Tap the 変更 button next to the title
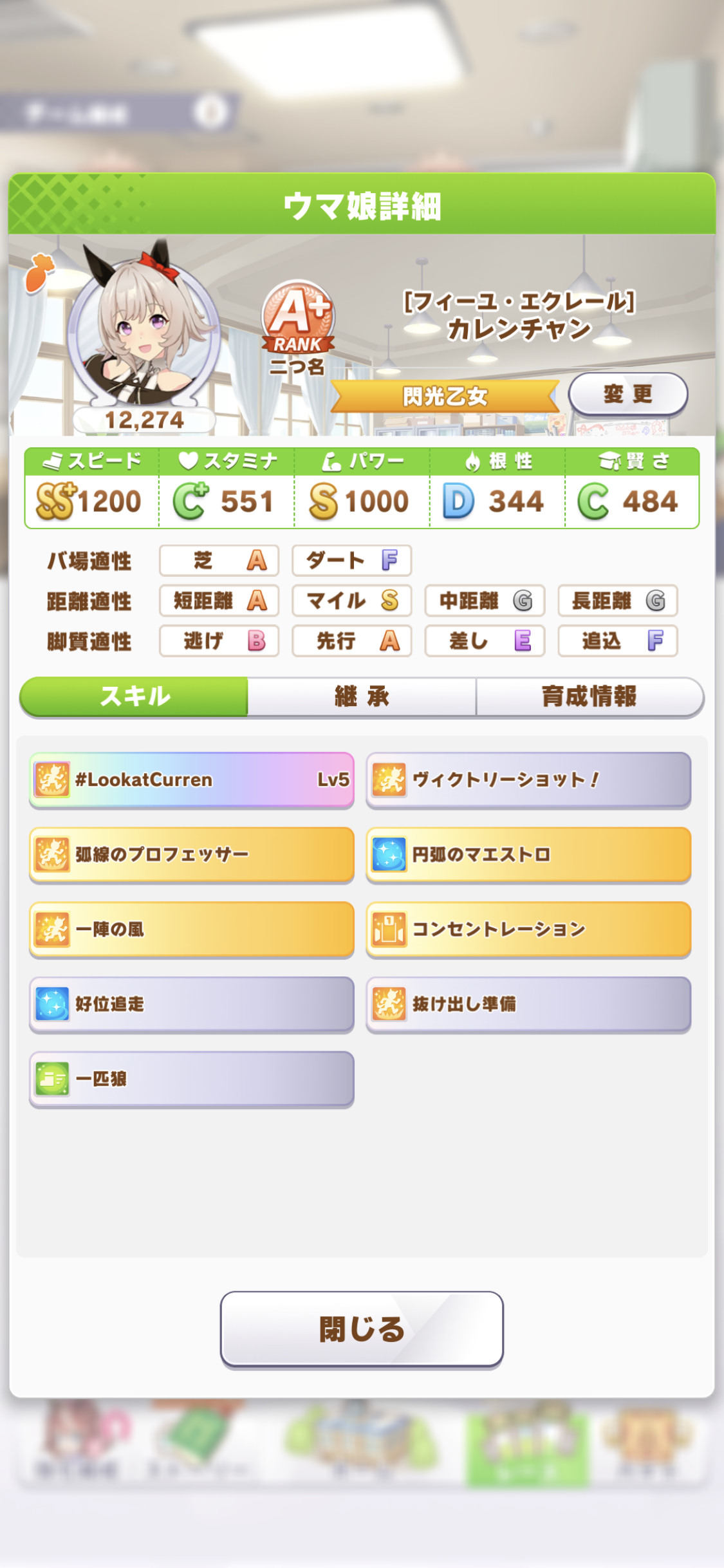The image size is (724, 1568). [x=627, y=394]
